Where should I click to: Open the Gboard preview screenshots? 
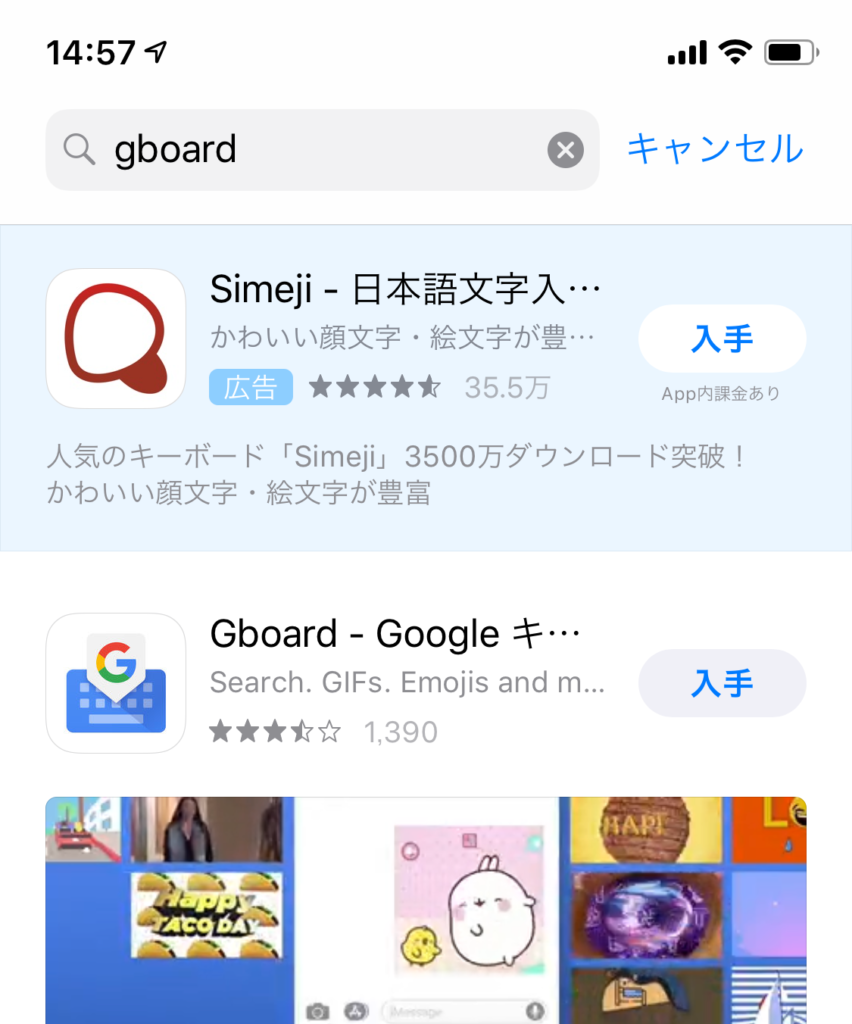[x=426, y=908]
